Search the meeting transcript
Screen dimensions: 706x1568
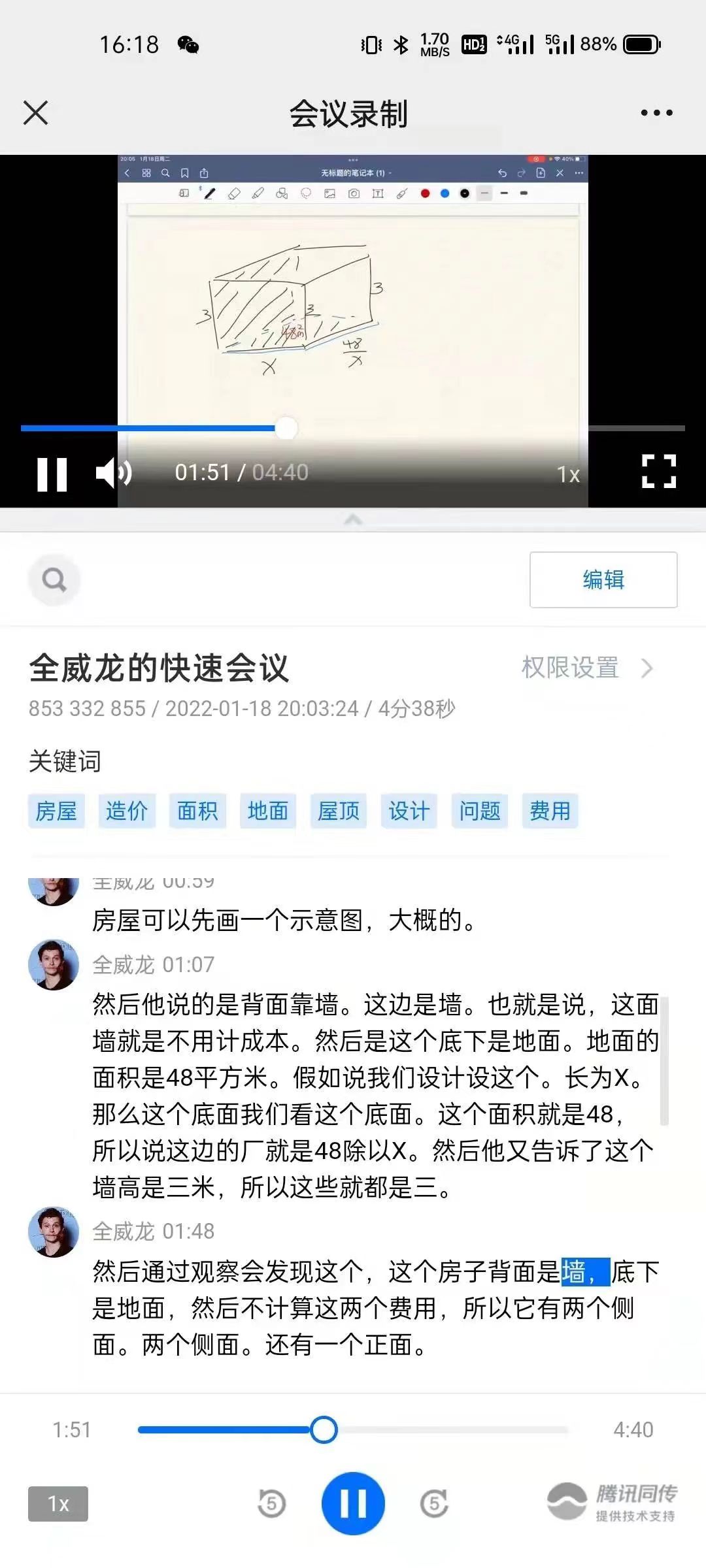point(54,580)
